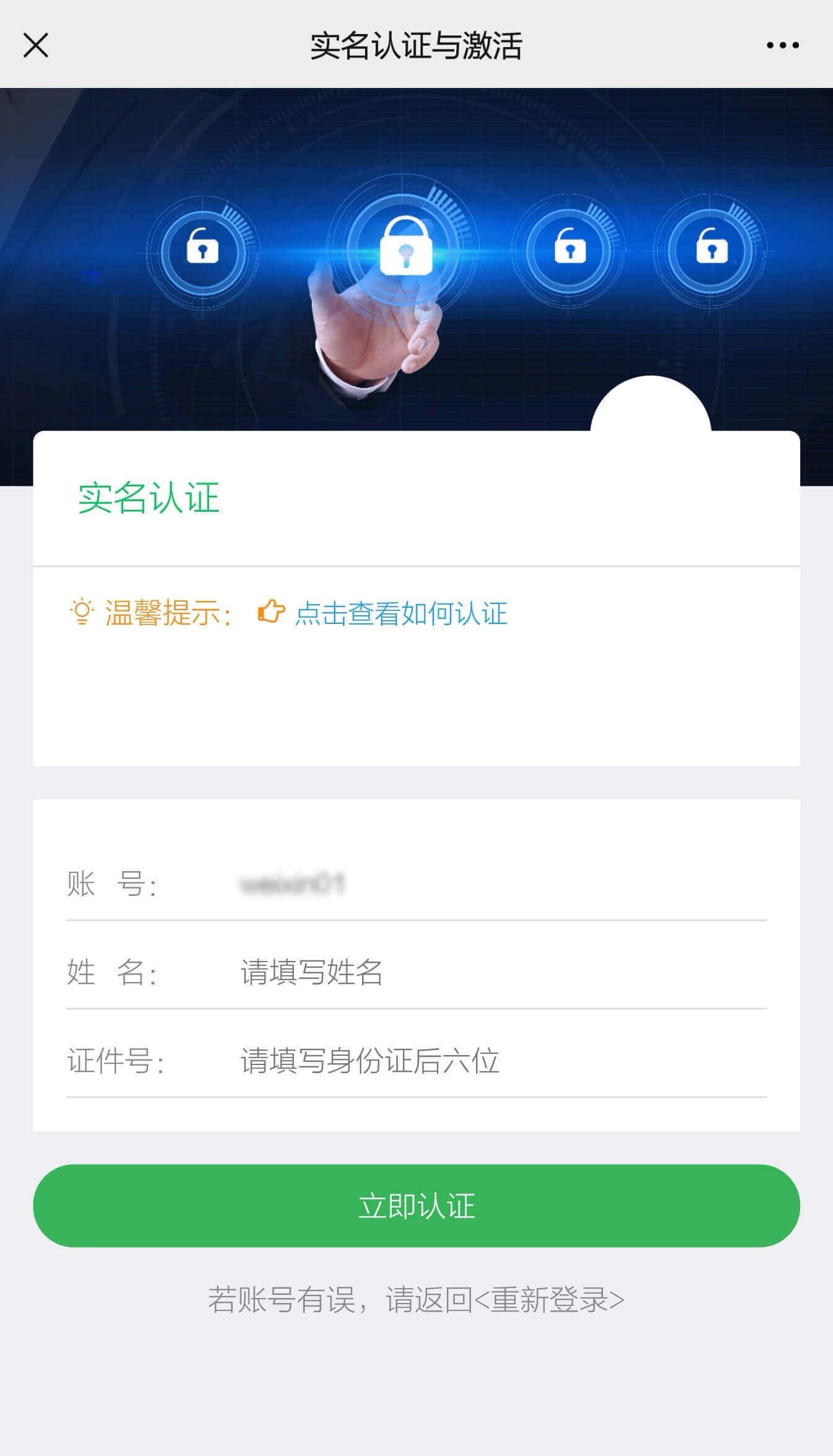Focus the 证件号 ID number field
This screenshot has height=1456, width=833.
pyautogui.click(x=496, y=1061)
